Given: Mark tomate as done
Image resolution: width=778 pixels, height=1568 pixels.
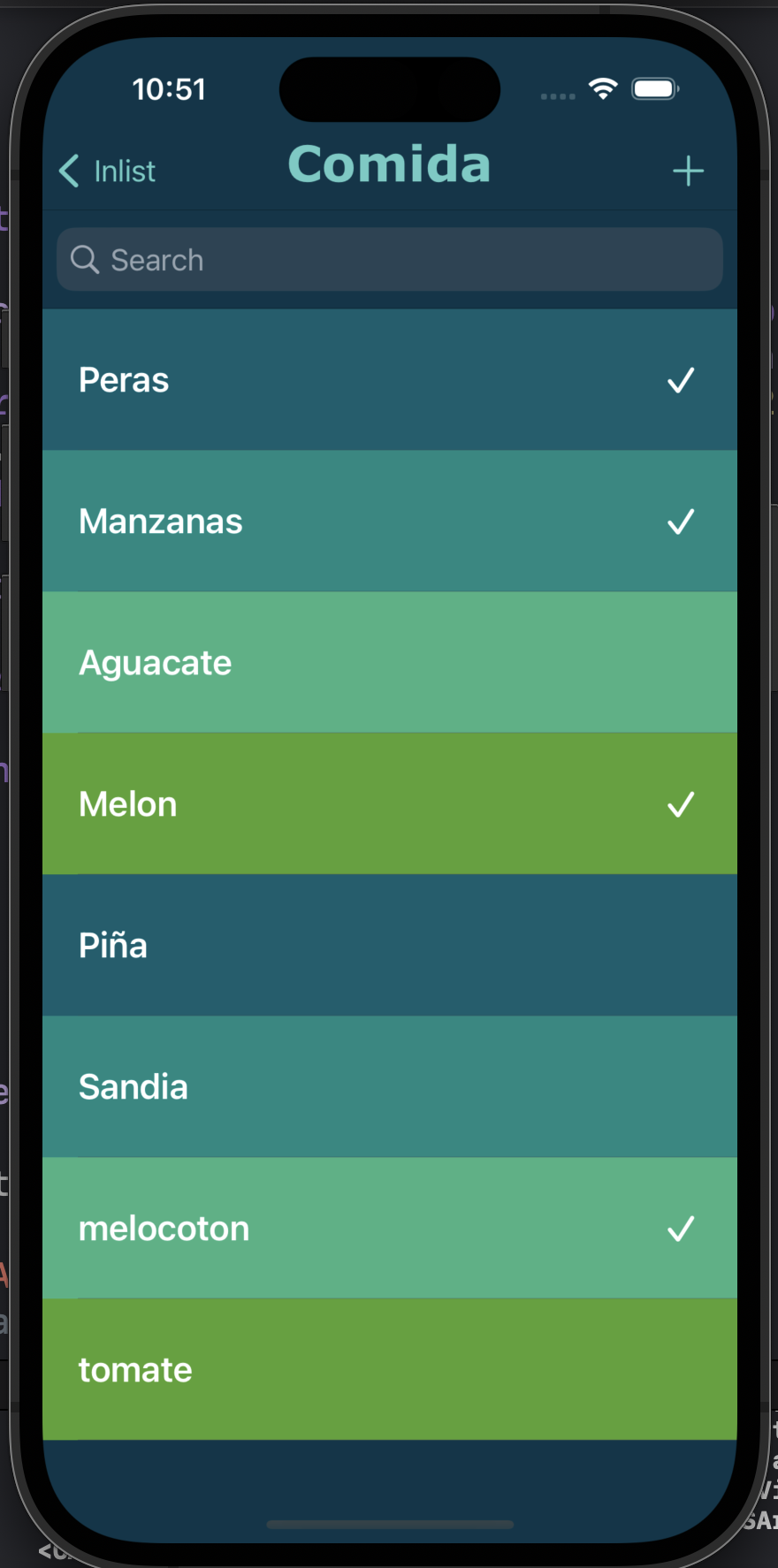Looking at the screenshot, I should coord(389,1368).
